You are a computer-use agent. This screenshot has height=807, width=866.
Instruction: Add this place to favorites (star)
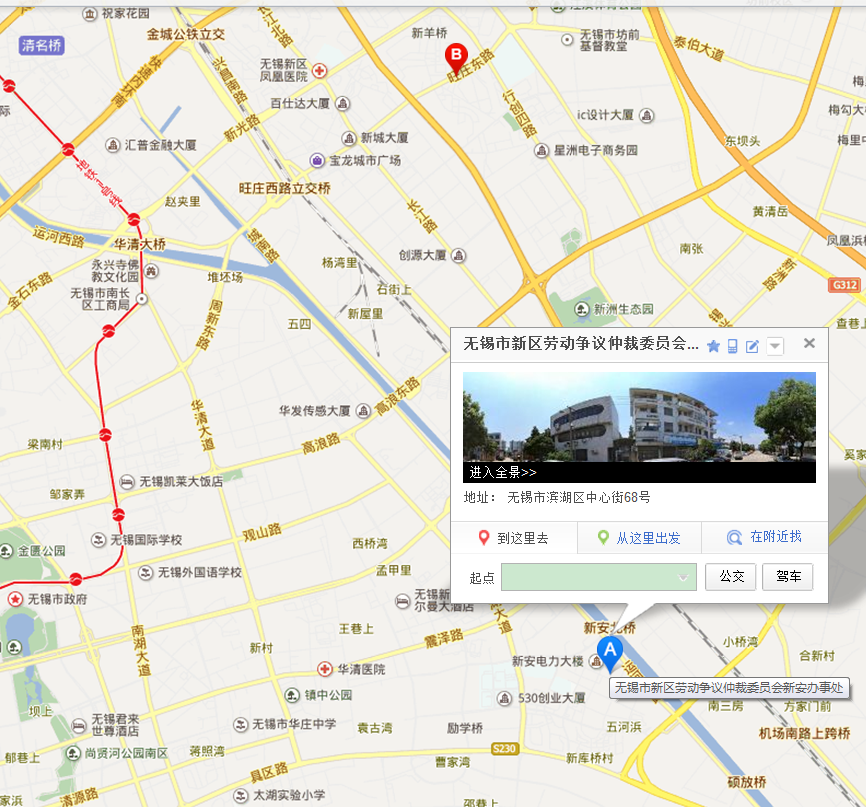coord(713,346)
